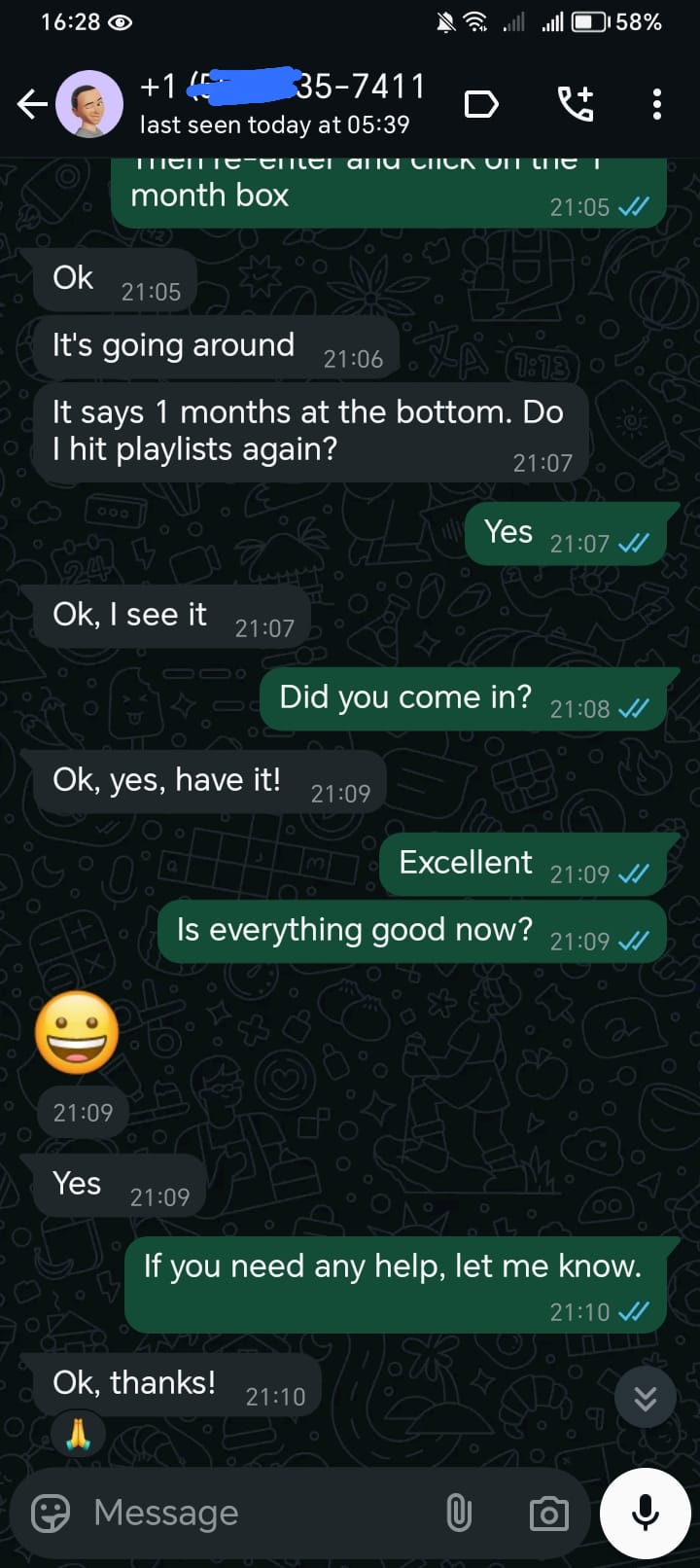Open the camera from the message bar
The height and width of the screenshot is (1568, 700).
pos(548,1513)
